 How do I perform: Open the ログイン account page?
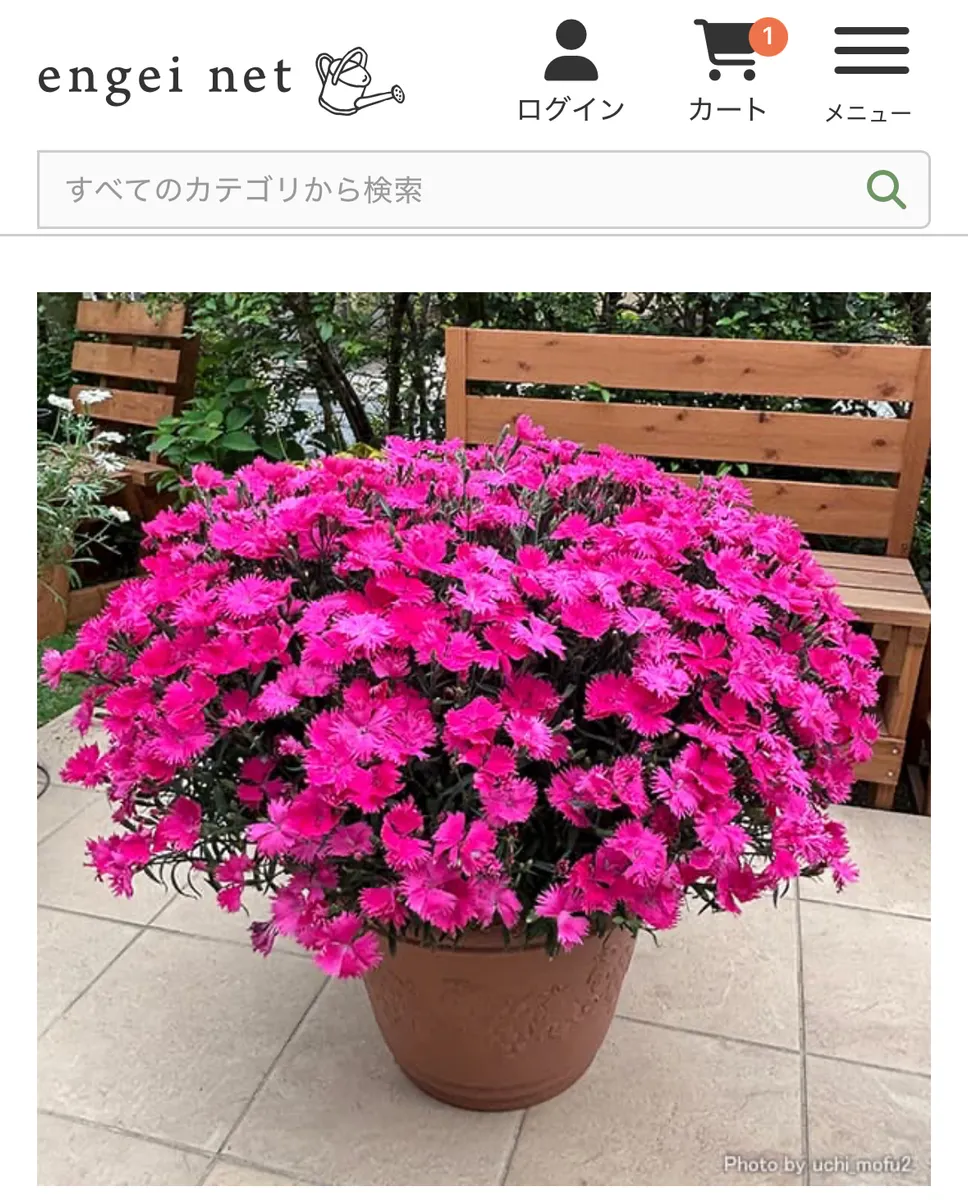pos(570,72)
